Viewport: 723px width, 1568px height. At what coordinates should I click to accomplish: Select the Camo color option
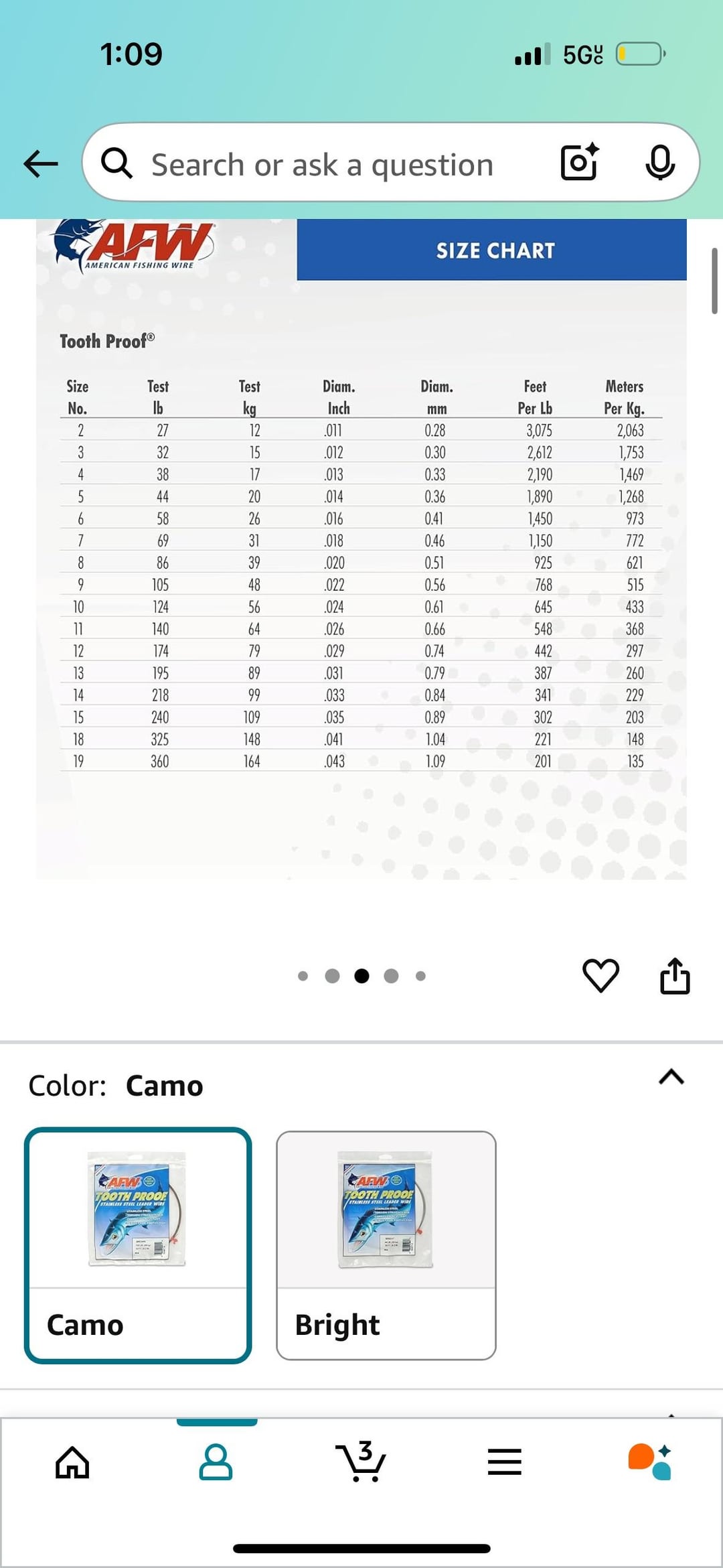(138, 1245)
